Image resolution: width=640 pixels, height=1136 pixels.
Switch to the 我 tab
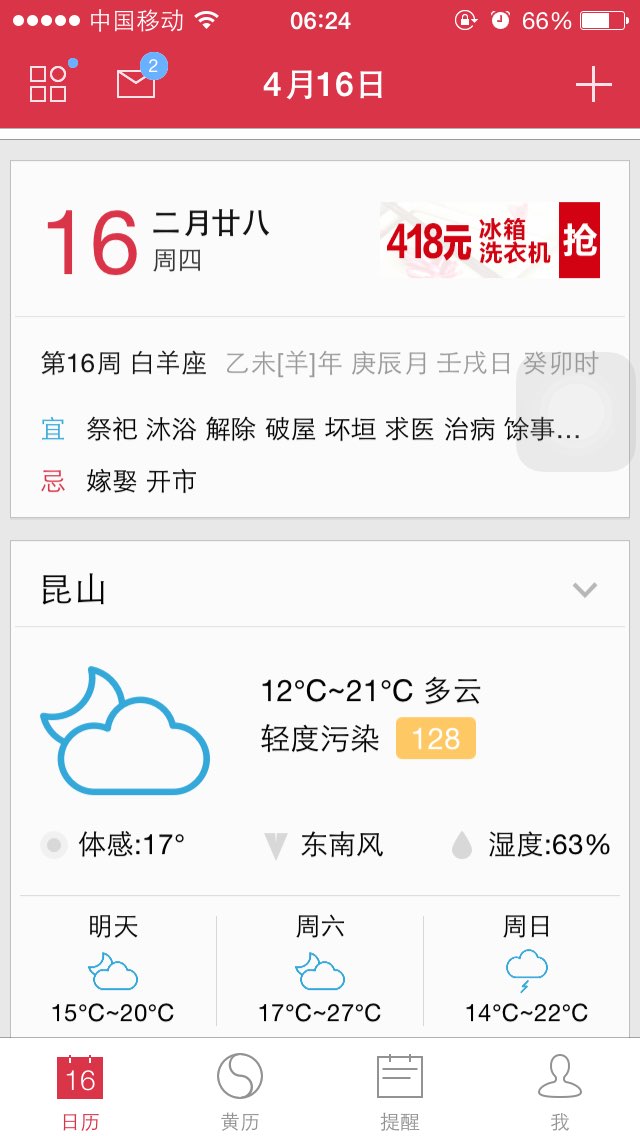point(560,1090)
